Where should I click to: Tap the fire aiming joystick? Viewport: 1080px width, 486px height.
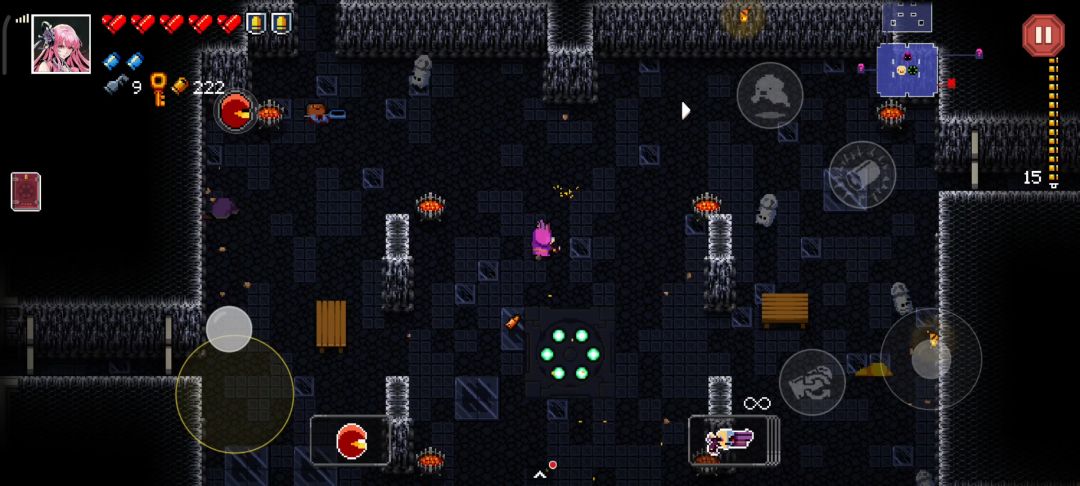coord(931,359)
